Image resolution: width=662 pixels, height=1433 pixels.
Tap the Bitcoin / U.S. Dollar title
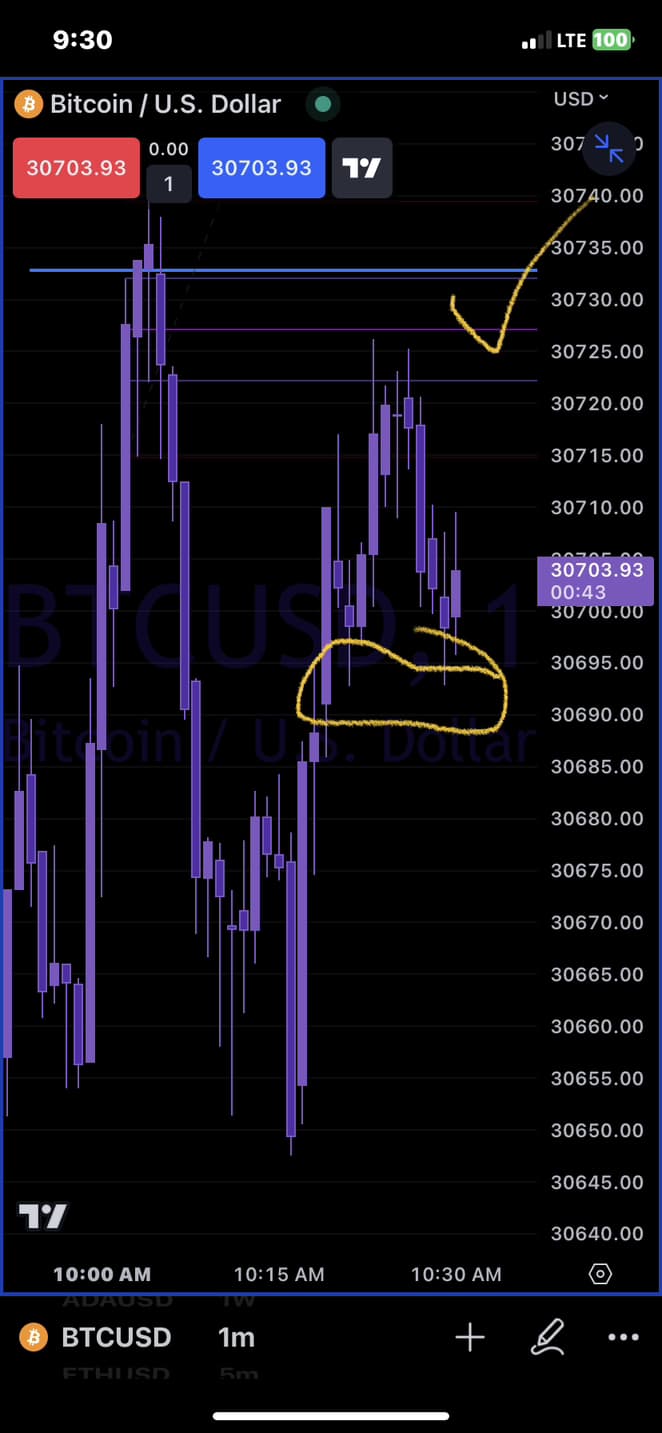[165, 104]
